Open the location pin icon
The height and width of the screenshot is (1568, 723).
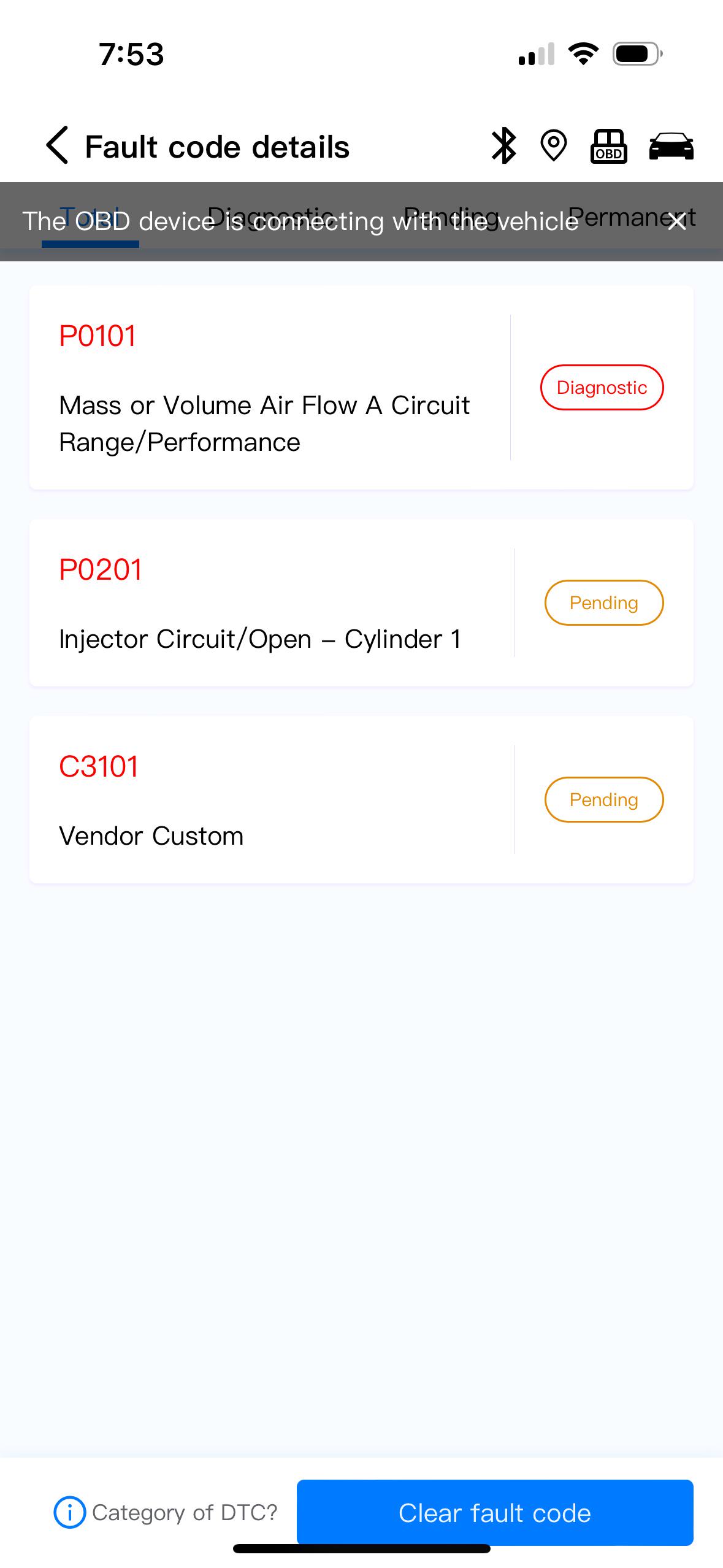[x=553, y=146]
